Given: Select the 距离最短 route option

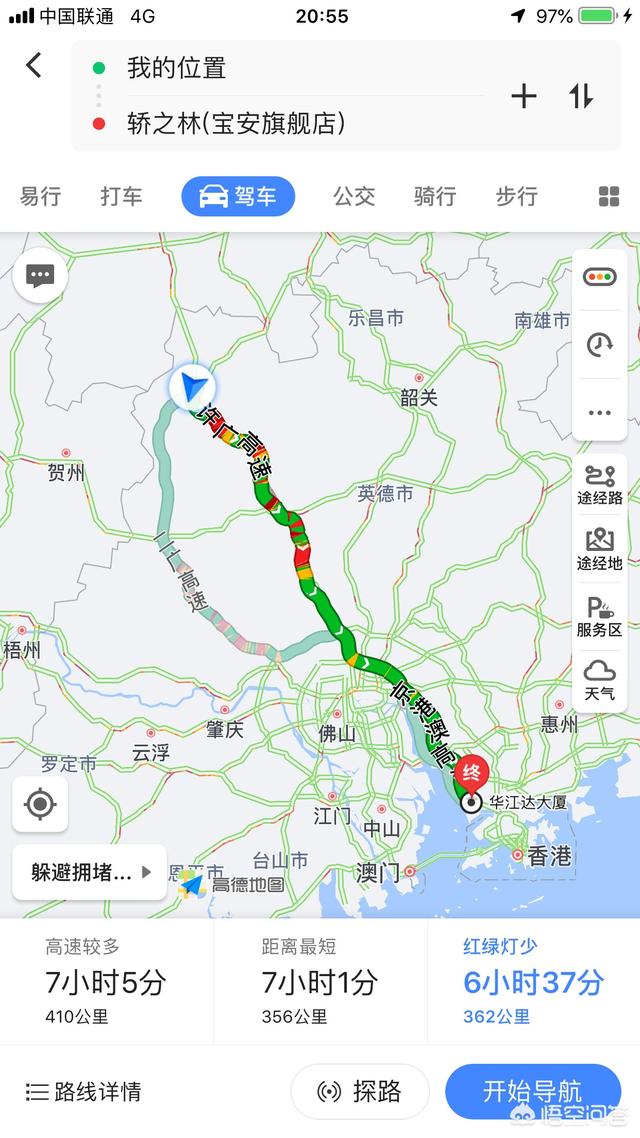Looking at the screenshot, I should [x=320, y=981].
